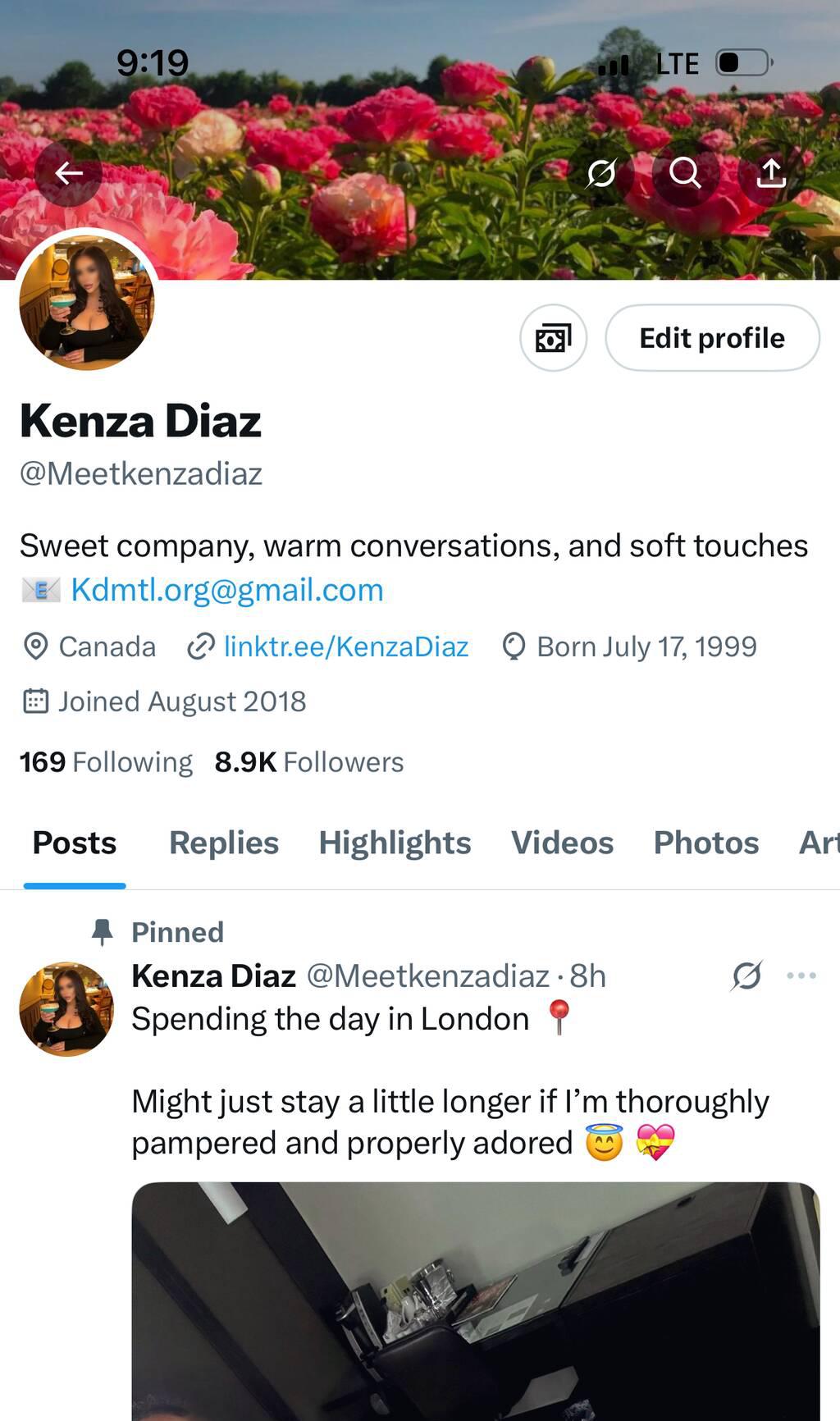Search this profile's posts

click(685, 173)
